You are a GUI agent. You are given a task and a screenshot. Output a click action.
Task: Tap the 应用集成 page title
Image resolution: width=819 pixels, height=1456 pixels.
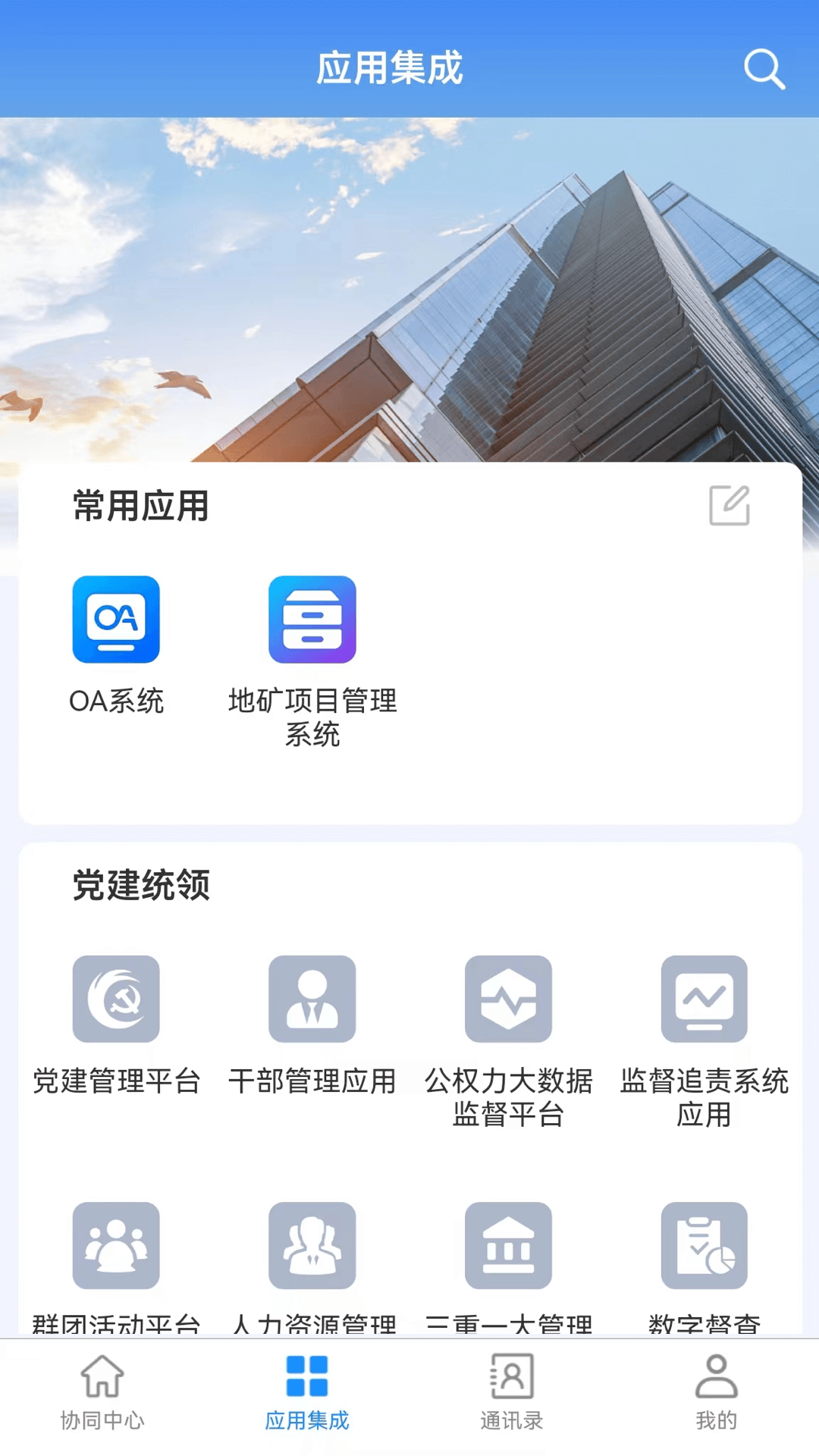[x=389, y=68]
